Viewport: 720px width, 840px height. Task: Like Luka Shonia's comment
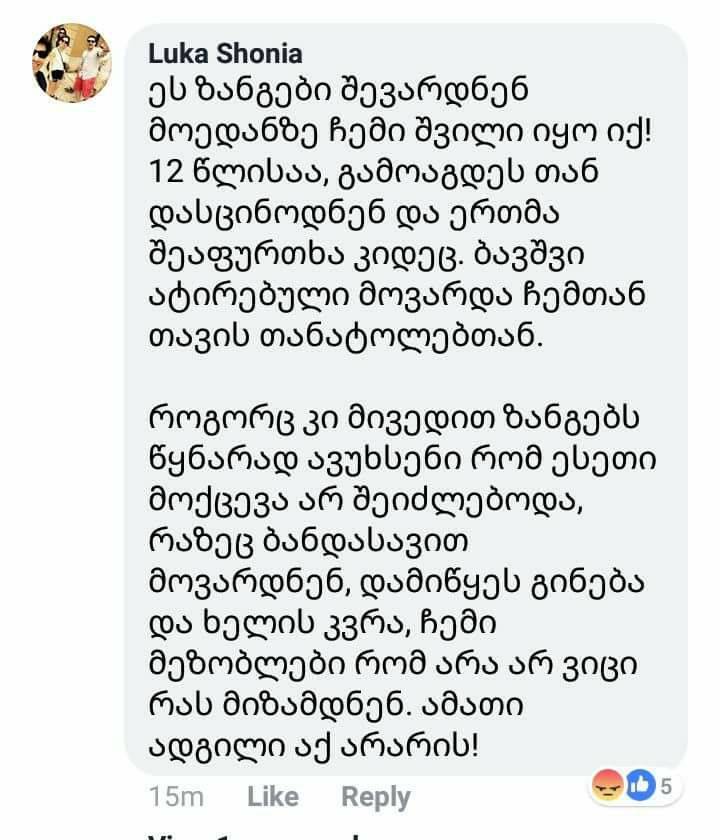point(272,796)
